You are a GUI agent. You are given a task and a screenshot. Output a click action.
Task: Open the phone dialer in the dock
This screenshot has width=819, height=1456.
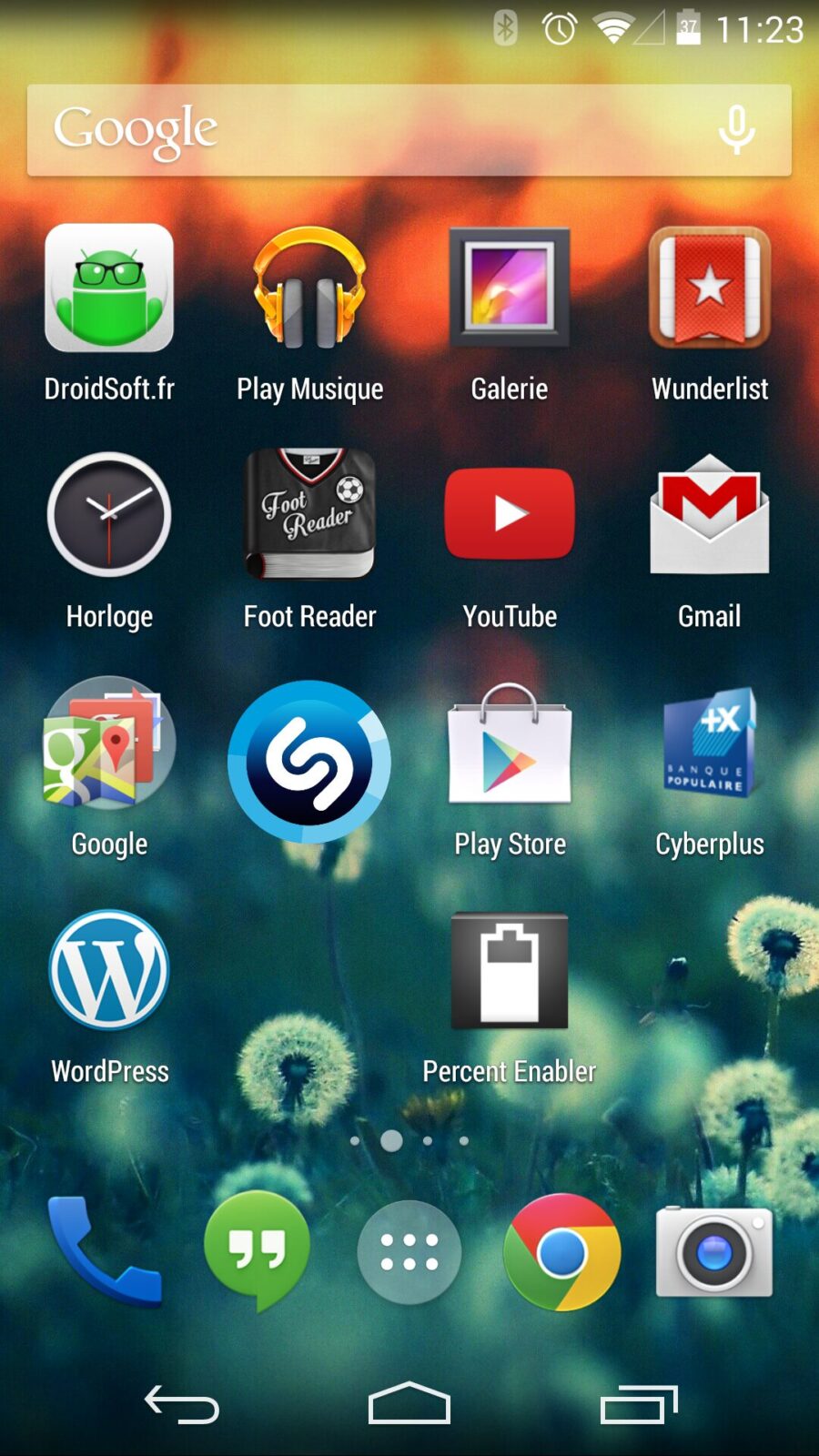tap(105, 1251)
